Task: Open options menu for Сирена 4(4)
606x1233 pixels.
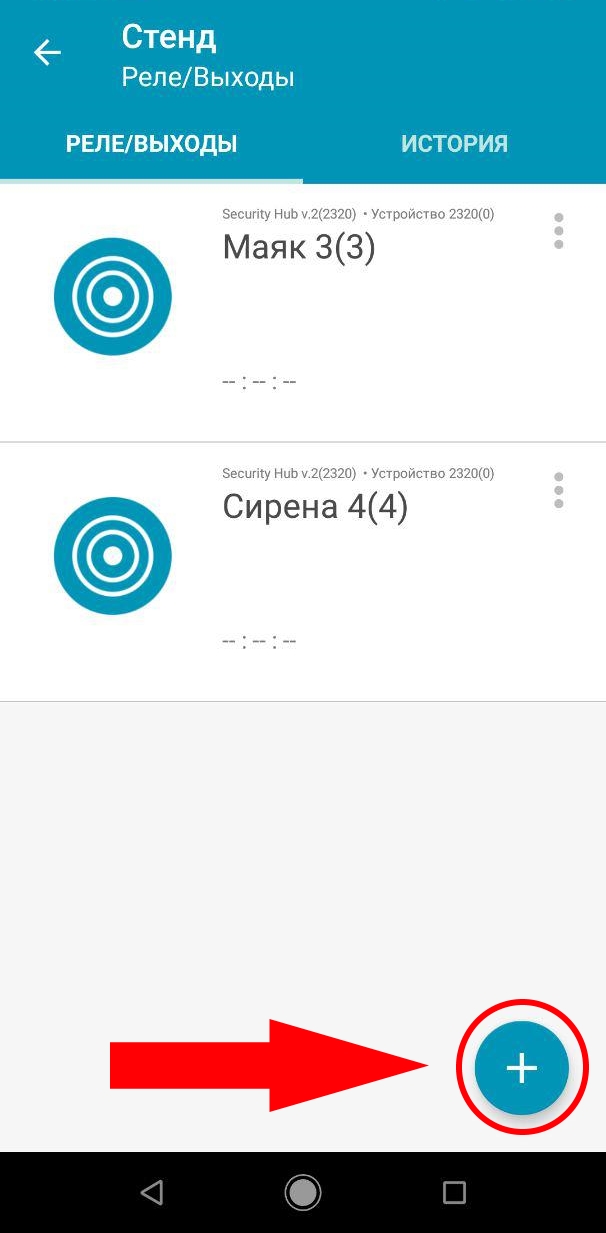Action: click(558, 490)
